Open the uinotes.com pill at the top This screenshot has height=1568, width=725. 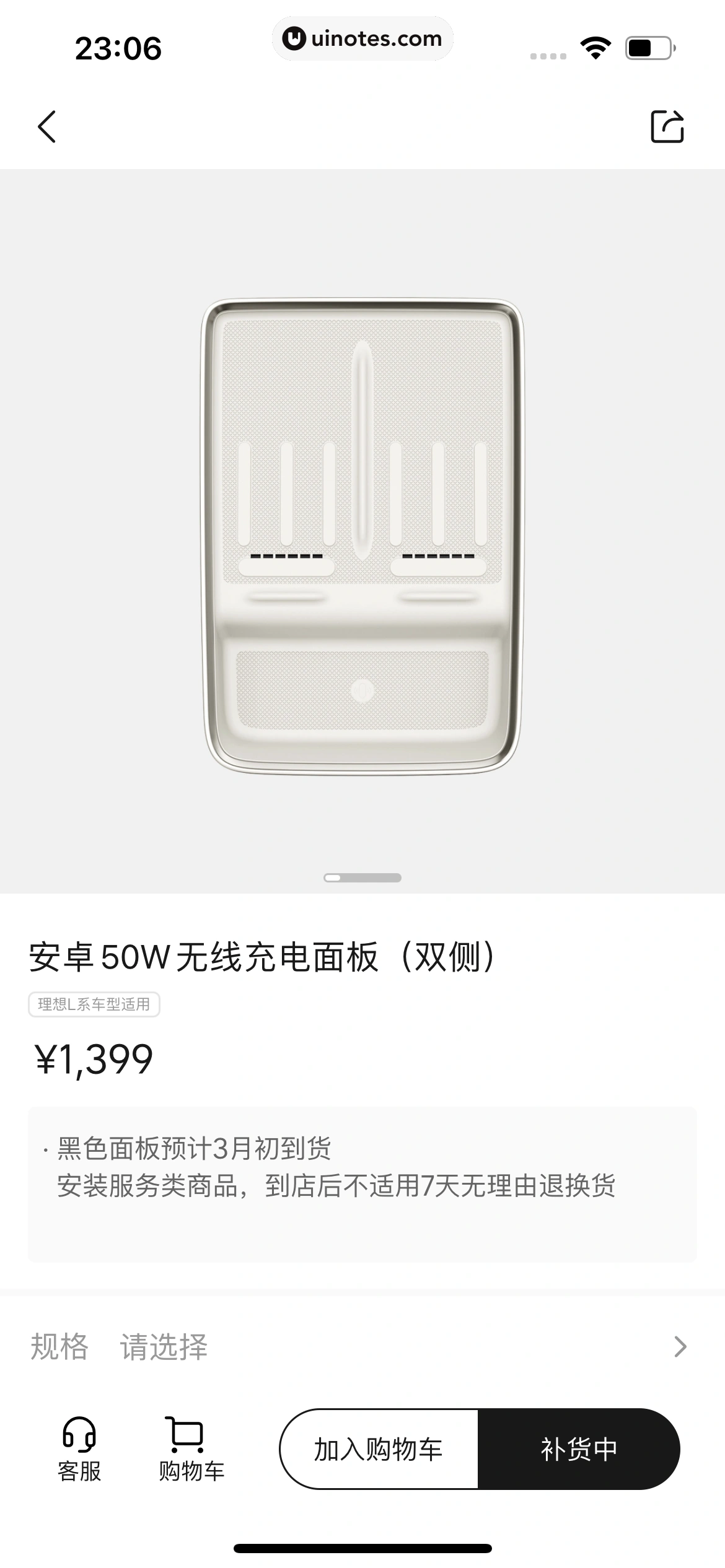coord(362,38)
